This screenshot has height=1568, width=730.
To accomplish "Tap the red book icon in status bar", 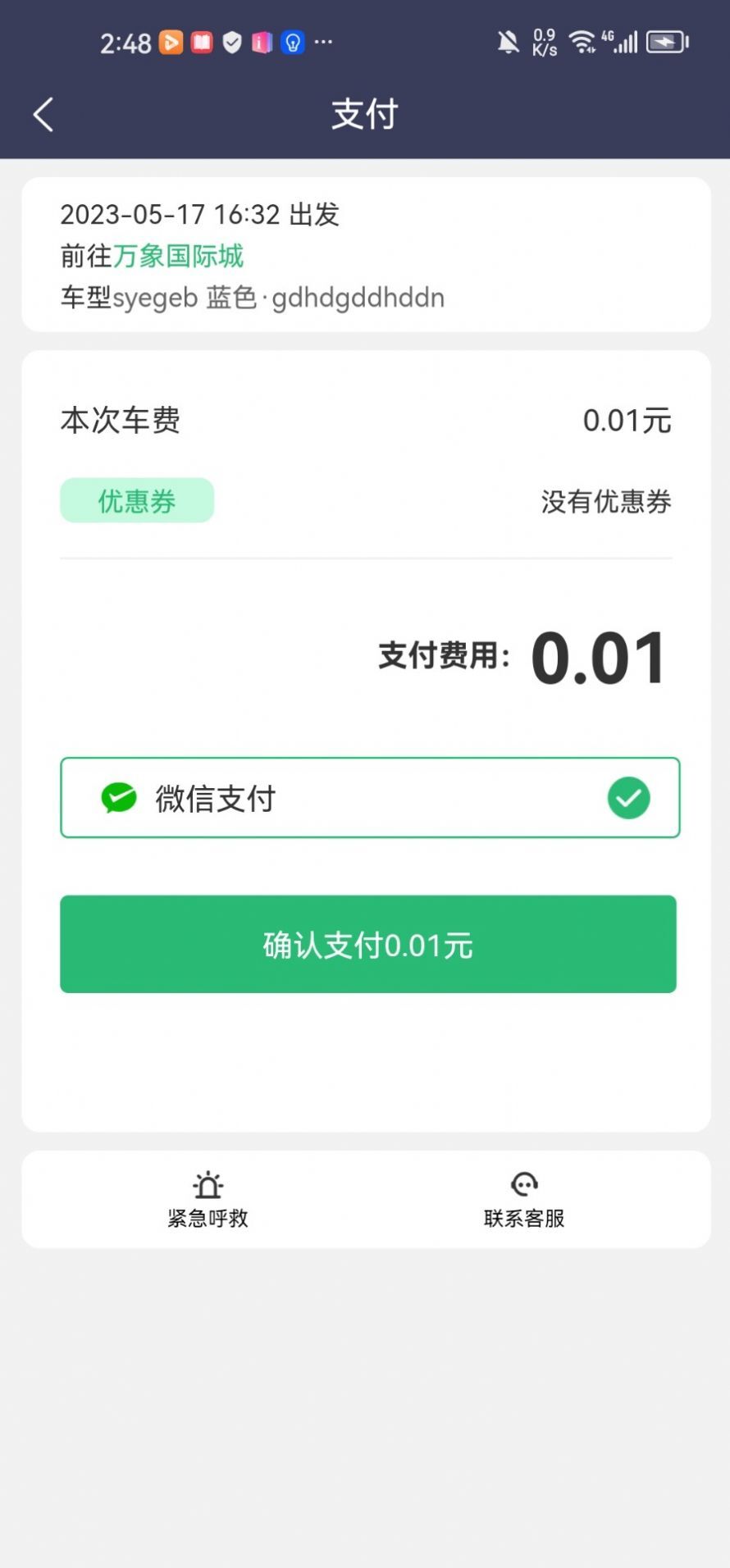I will coord(201,42).
